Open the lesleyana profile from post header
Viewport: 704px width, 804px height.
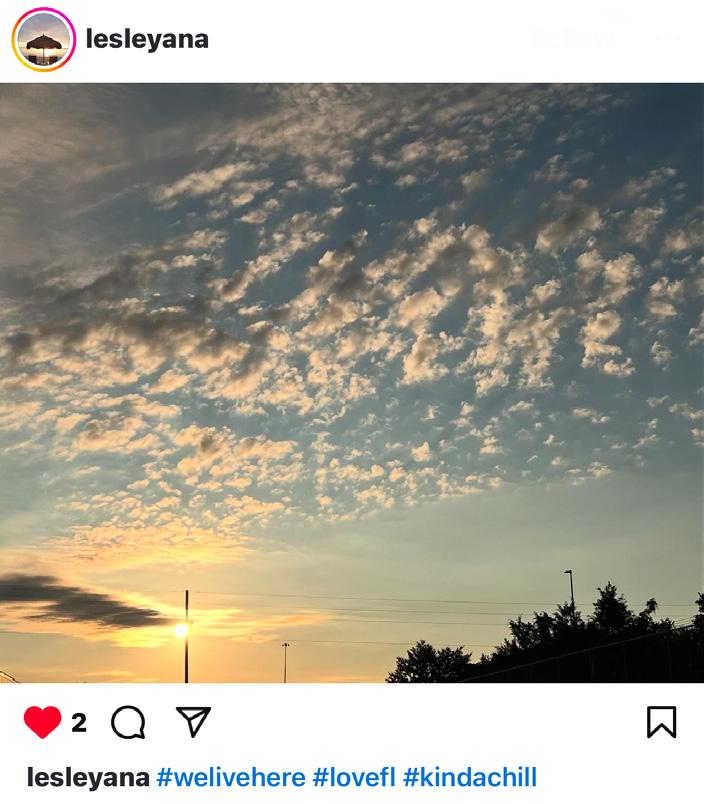147,40
